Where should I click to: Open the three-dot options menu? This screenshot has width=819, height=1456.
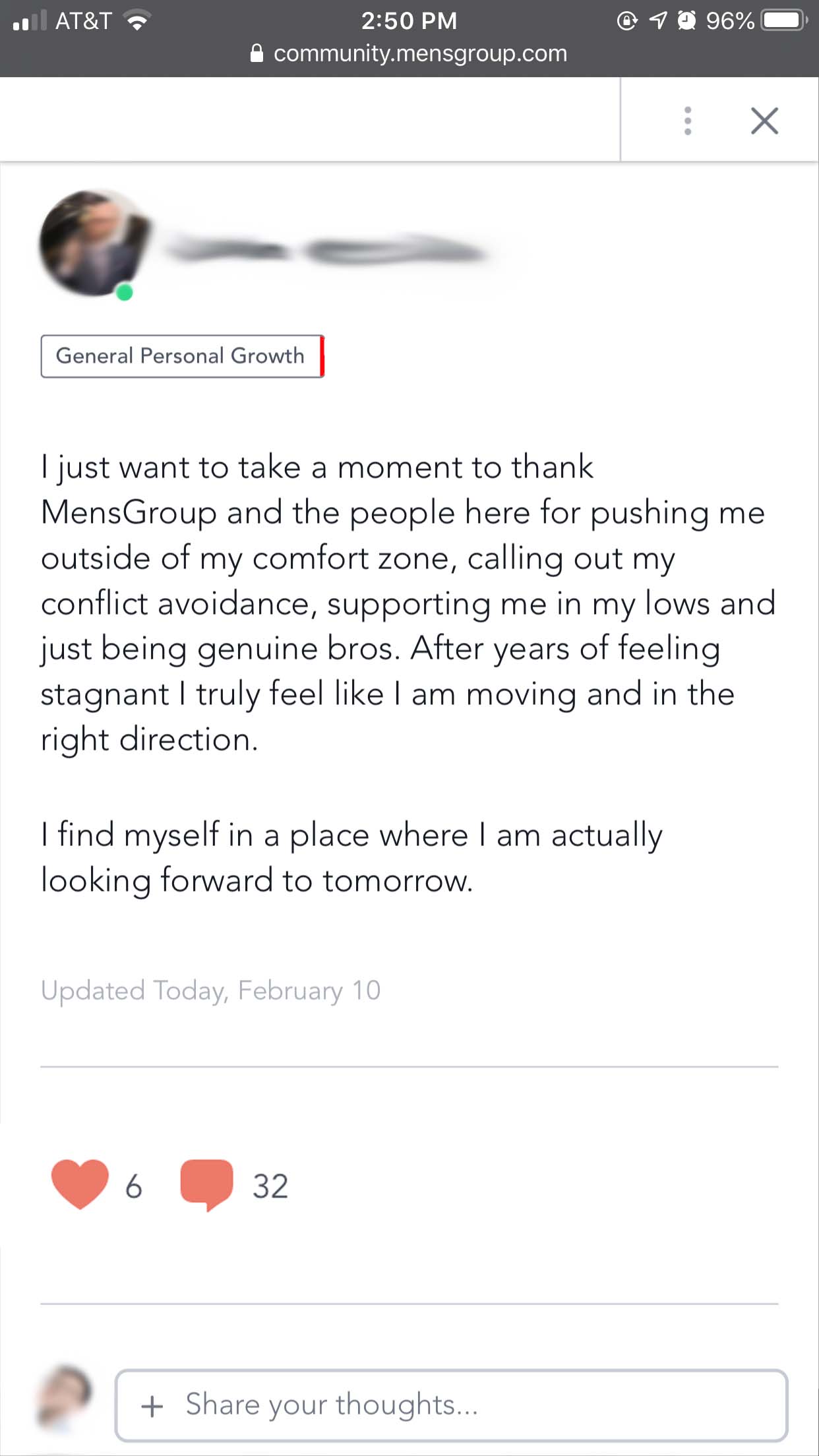pyautogui.click(x=688, y=121)
